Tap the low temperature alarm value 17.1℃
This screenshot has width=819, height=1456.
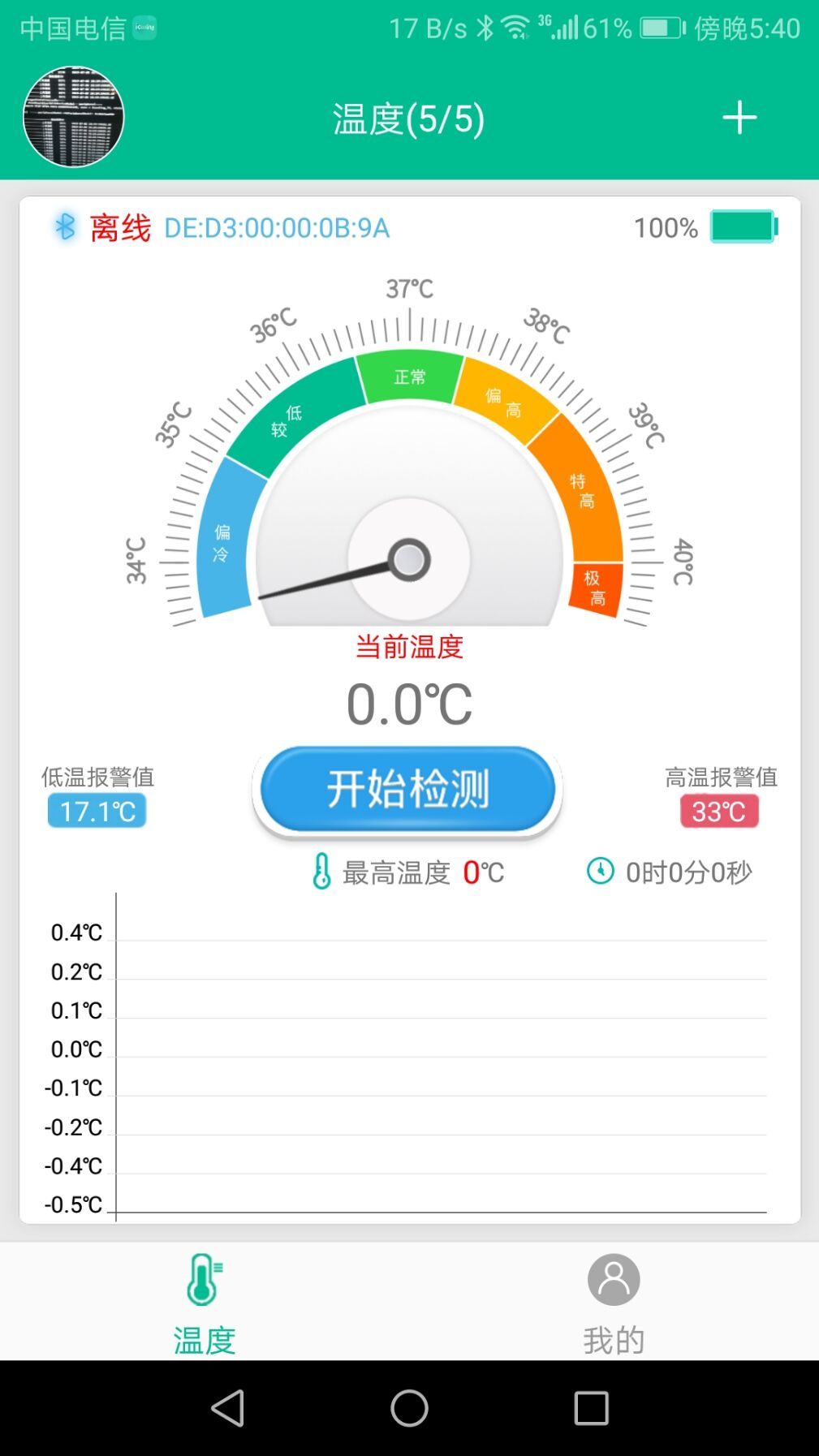(96, 810)
